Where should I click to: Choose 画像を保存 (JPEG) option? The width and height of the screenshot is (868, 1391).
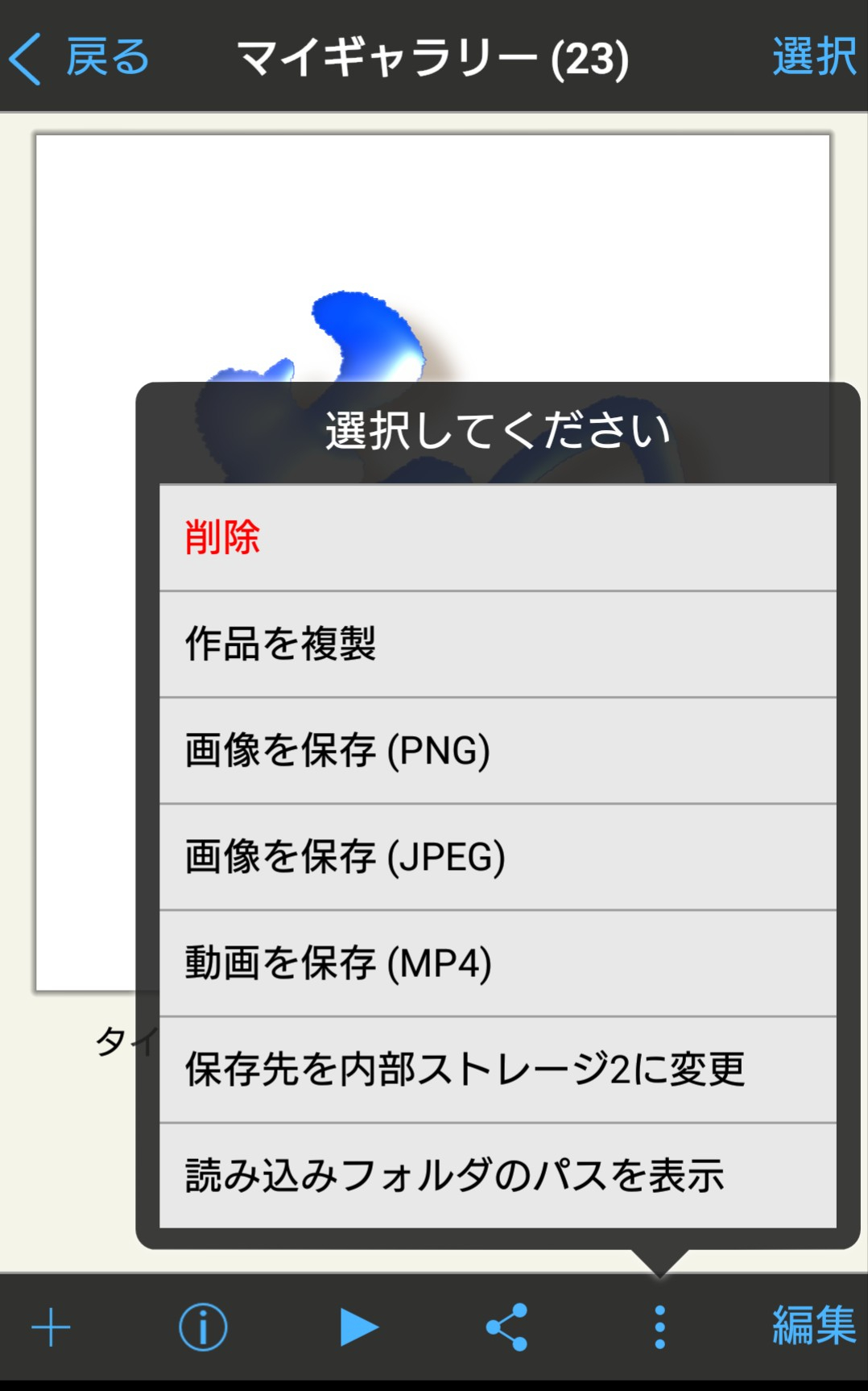click(497, 856)
